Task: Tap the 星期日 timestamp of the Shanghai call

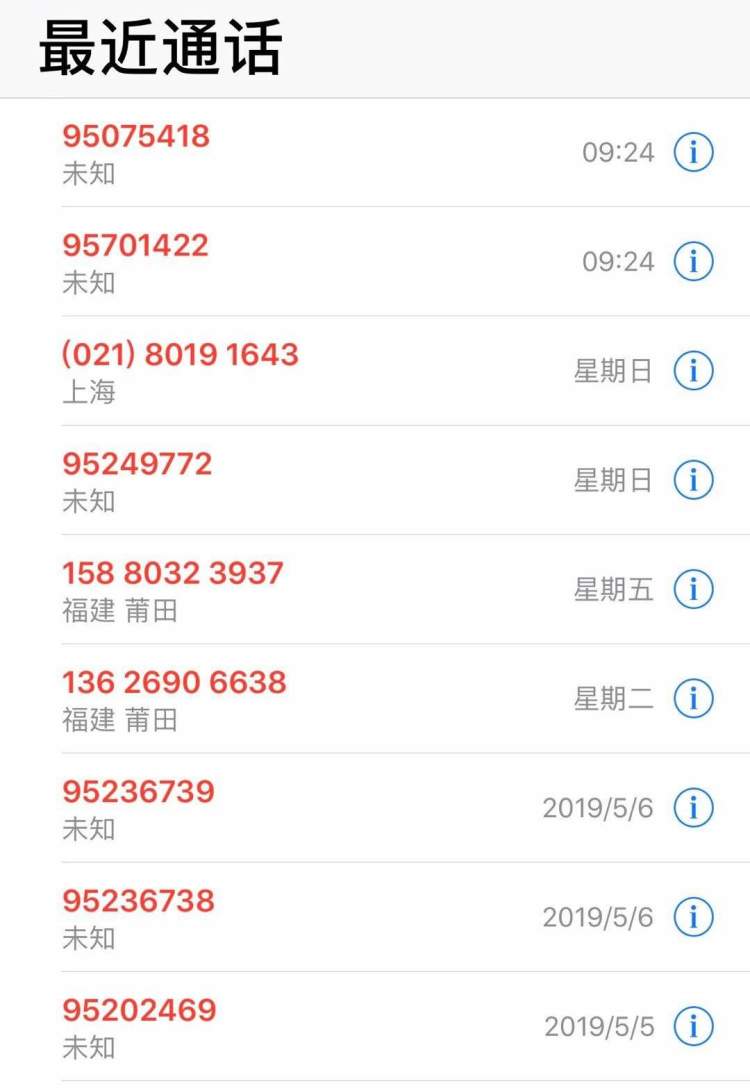Action: point(613,370)
